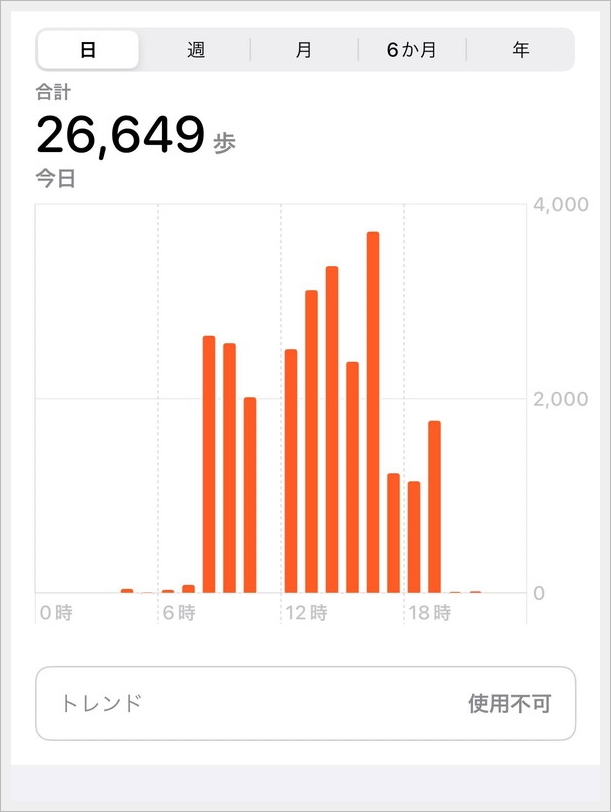Show the 6か月 step chart
This screenshot has height=812, width=611.
coord(412,50)
